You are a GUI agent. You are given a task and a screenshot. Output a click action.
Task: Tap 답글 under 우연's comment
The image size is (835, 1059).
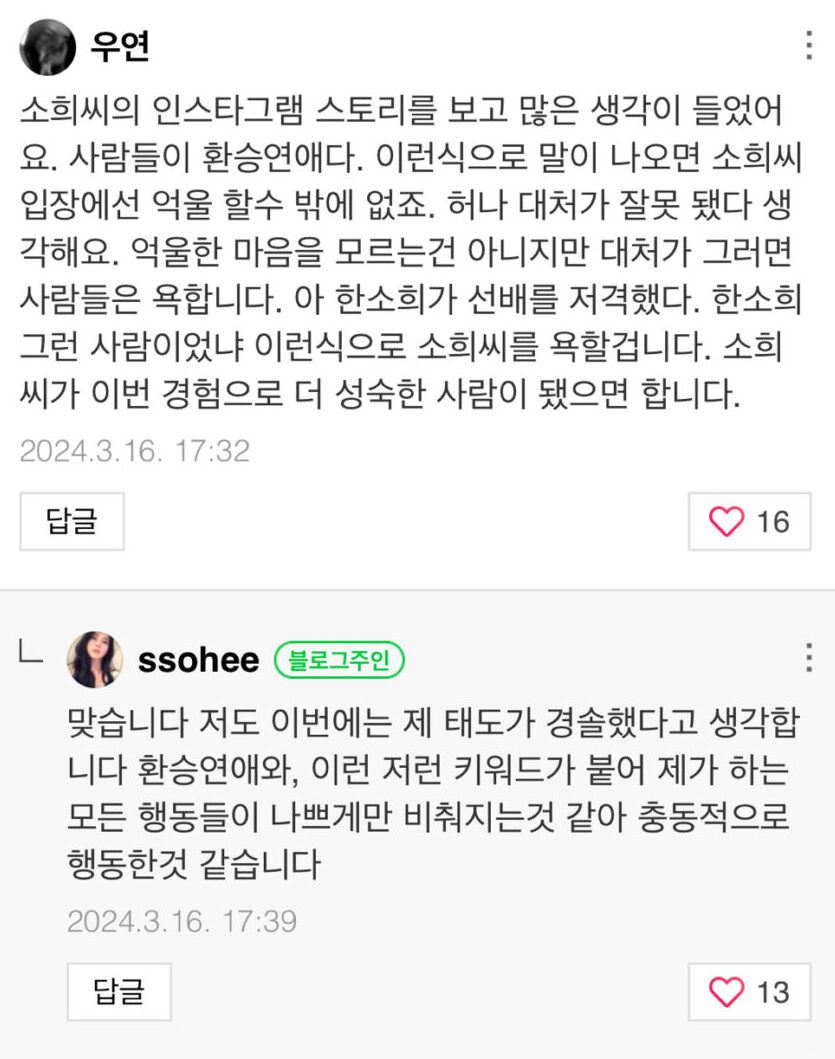point(72,521)
